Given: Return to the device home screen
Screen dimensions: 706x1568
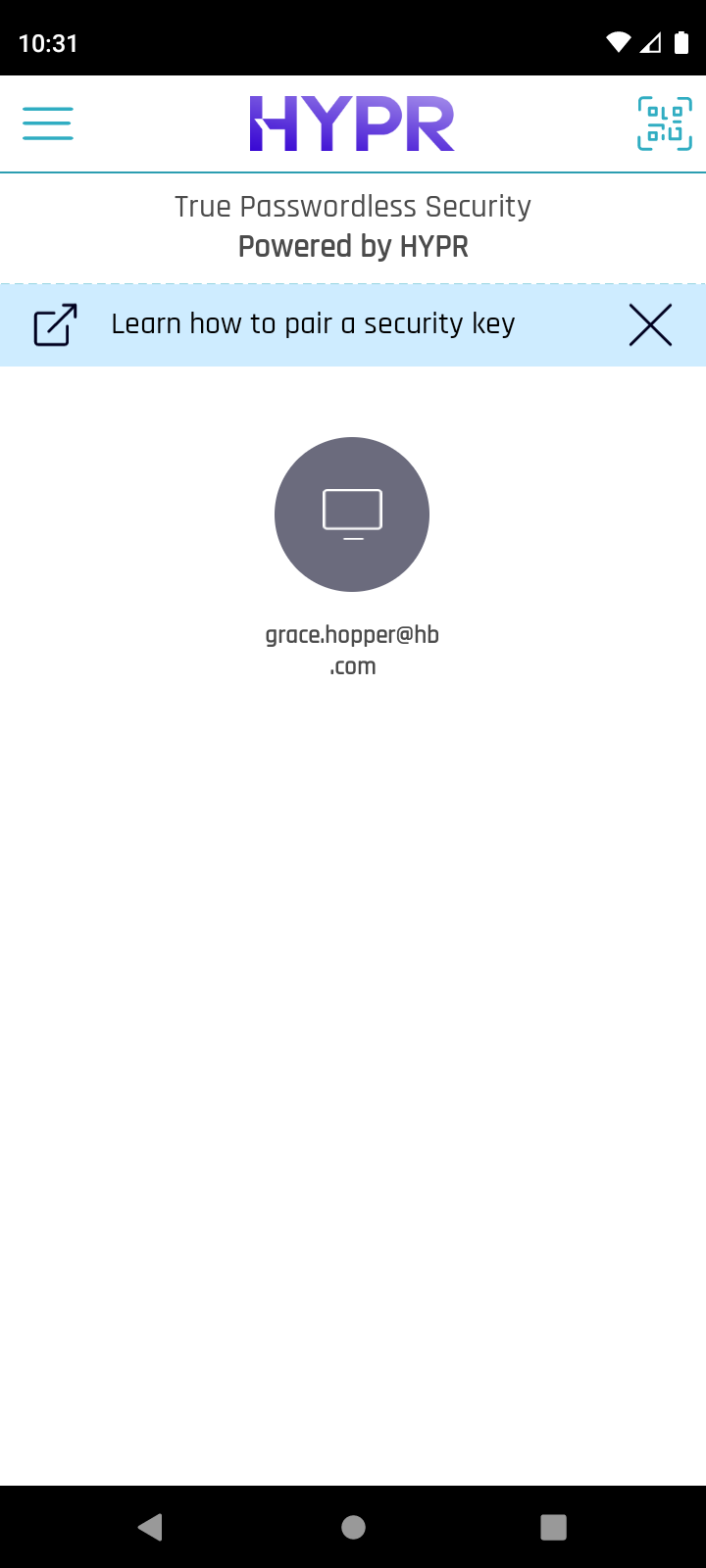Looking at the screenshot, I should (x=353, y=1527).
